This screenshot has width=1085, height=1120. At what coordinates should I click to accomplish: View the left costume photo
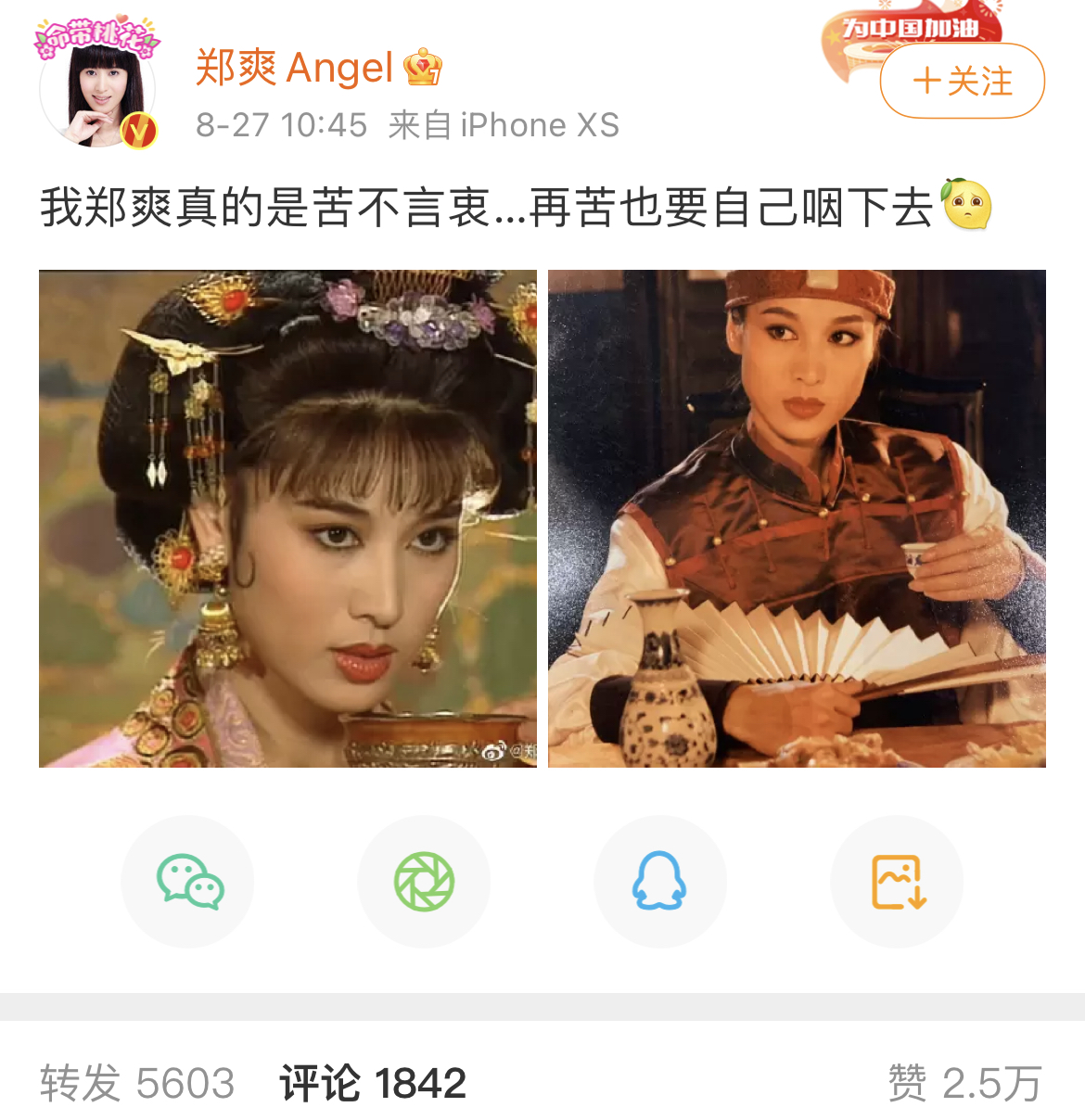click(287, 519)
